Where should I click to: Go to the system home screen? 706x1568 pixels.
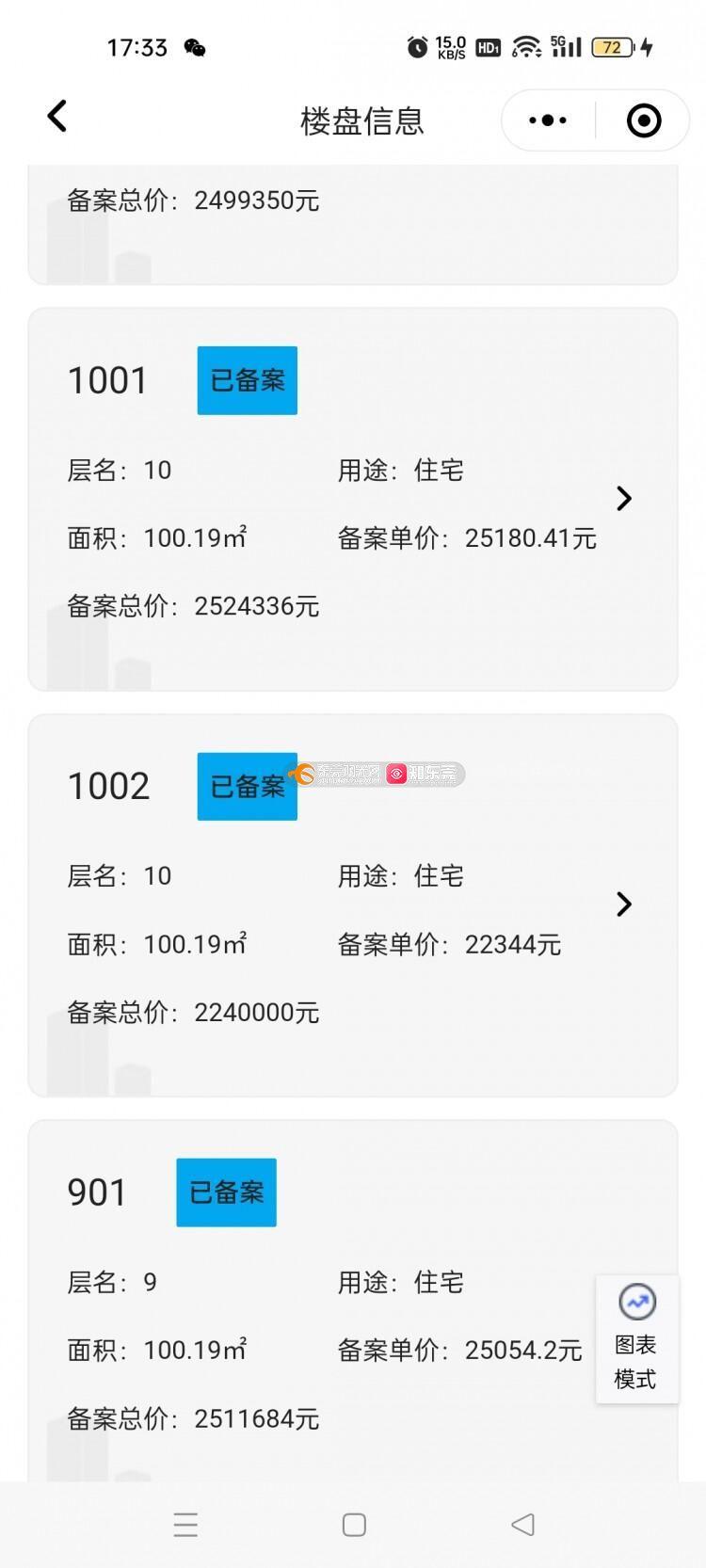coord(354,1525)
